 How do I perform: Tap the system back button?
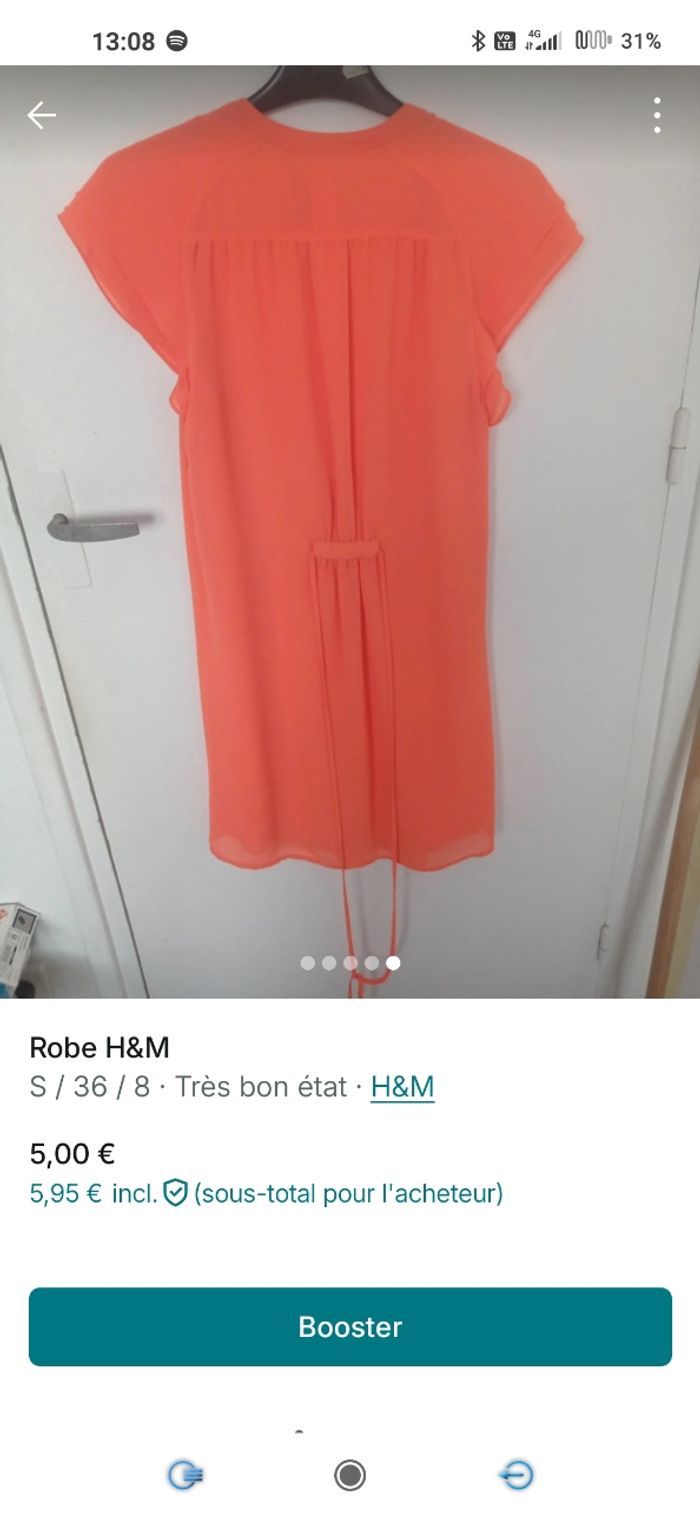pyautogui.click(x=516, y=1475)
